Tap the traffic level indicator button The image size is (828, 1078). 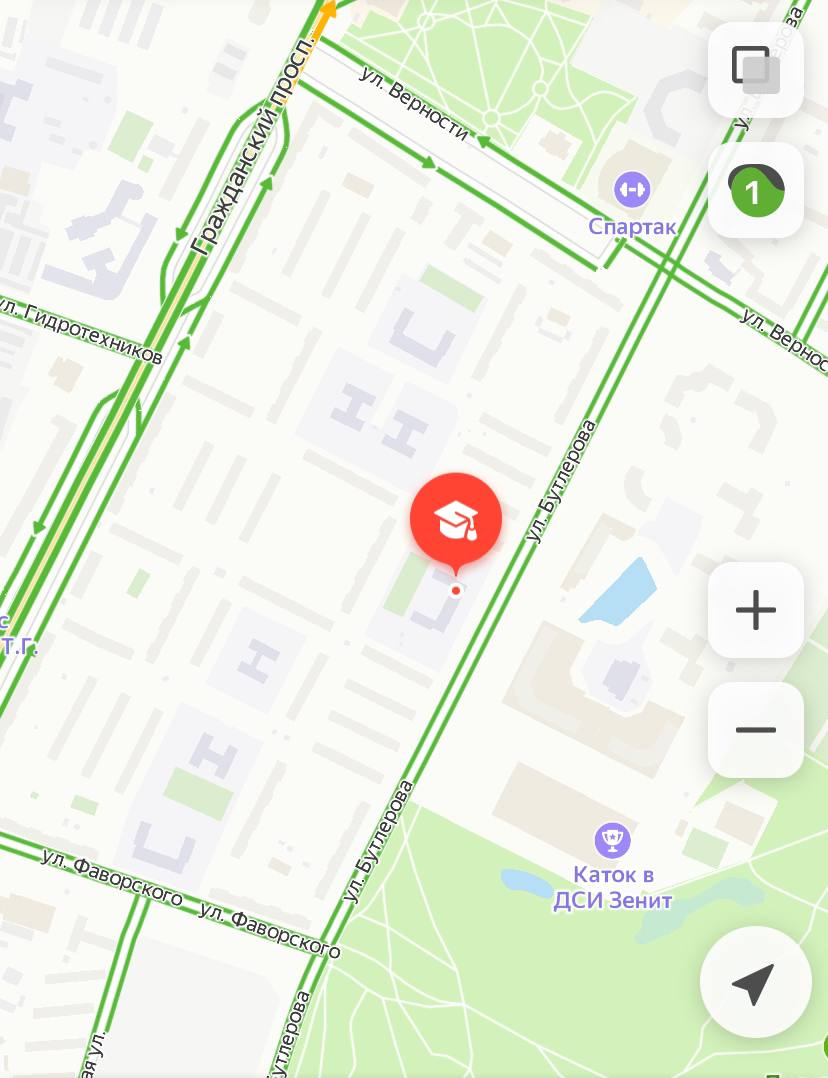click(755, 190)
